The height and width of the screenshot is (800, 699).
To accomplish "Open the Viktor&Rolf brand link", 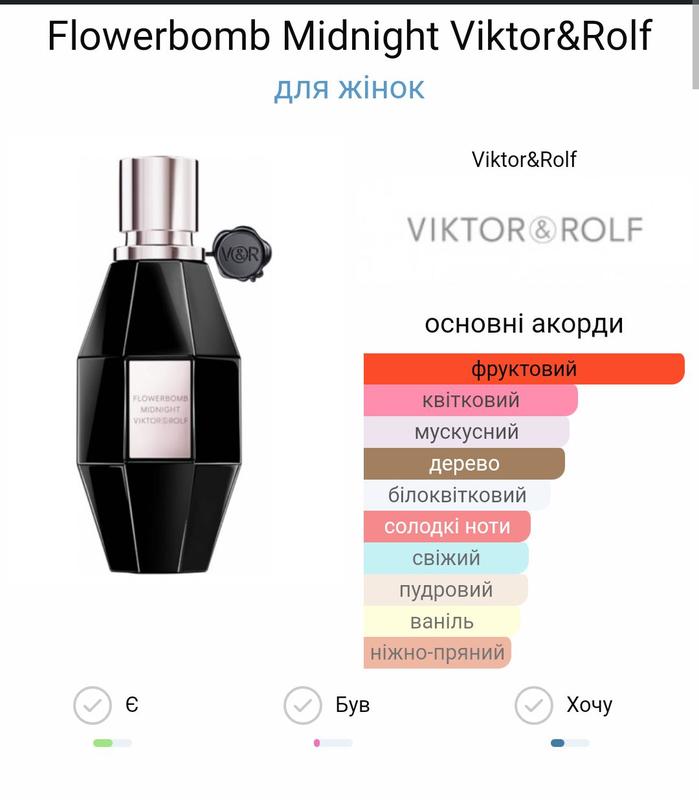I will (x=524, y=160).
